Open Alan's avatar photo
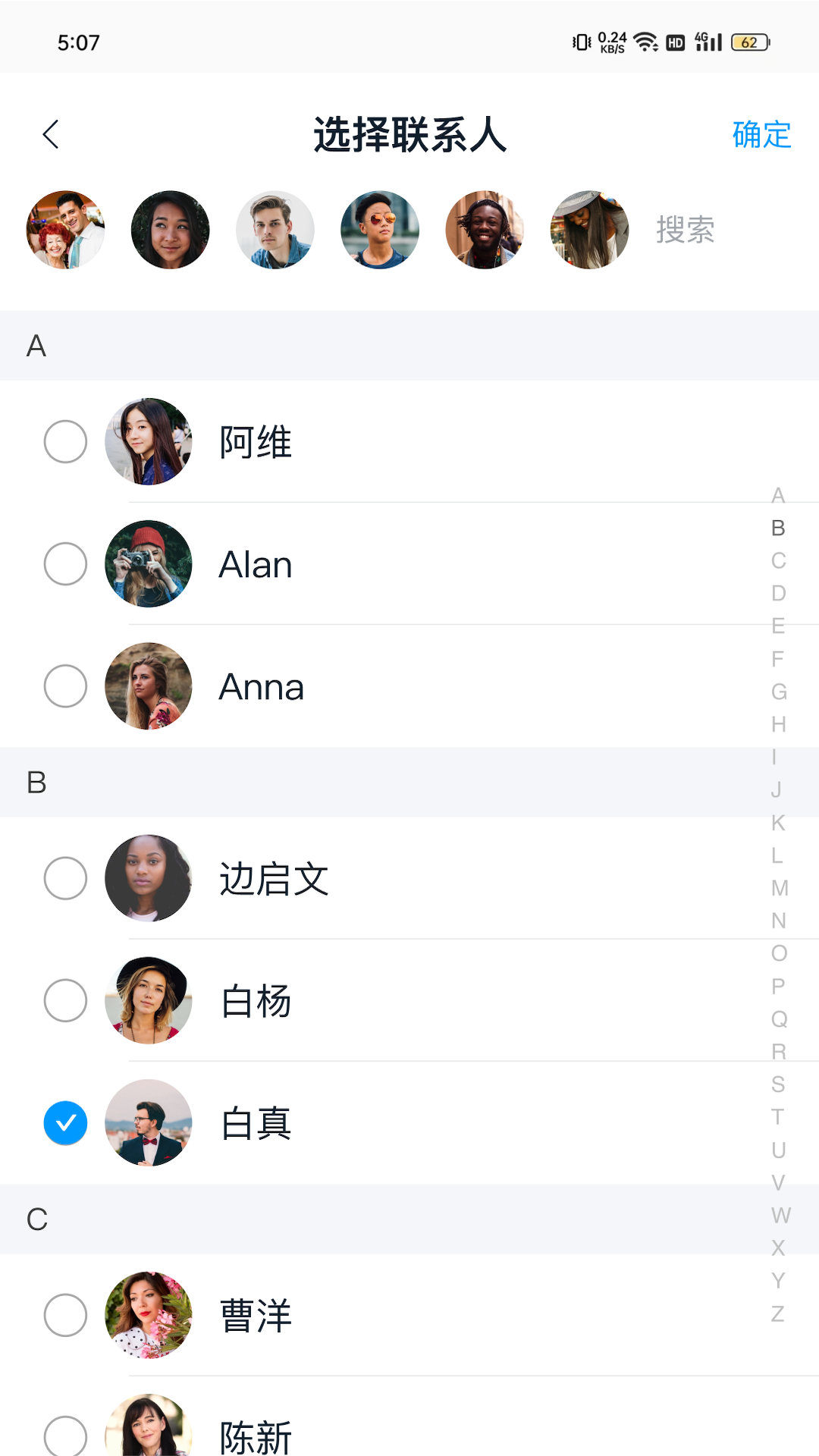 click(x=148, y=563)
